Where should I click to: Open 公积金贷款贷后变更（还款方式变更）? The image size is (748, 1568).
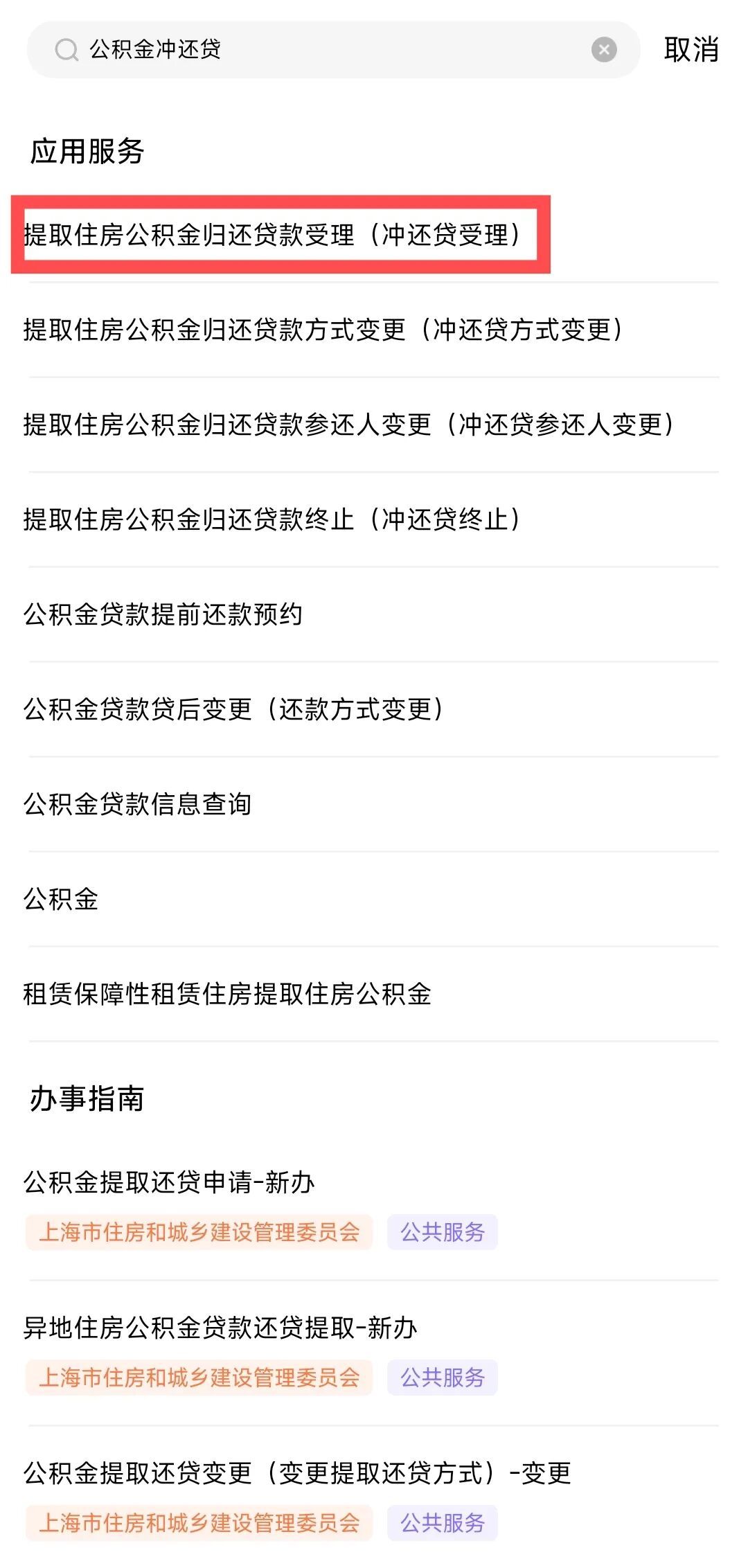click(x=233, y=709)
